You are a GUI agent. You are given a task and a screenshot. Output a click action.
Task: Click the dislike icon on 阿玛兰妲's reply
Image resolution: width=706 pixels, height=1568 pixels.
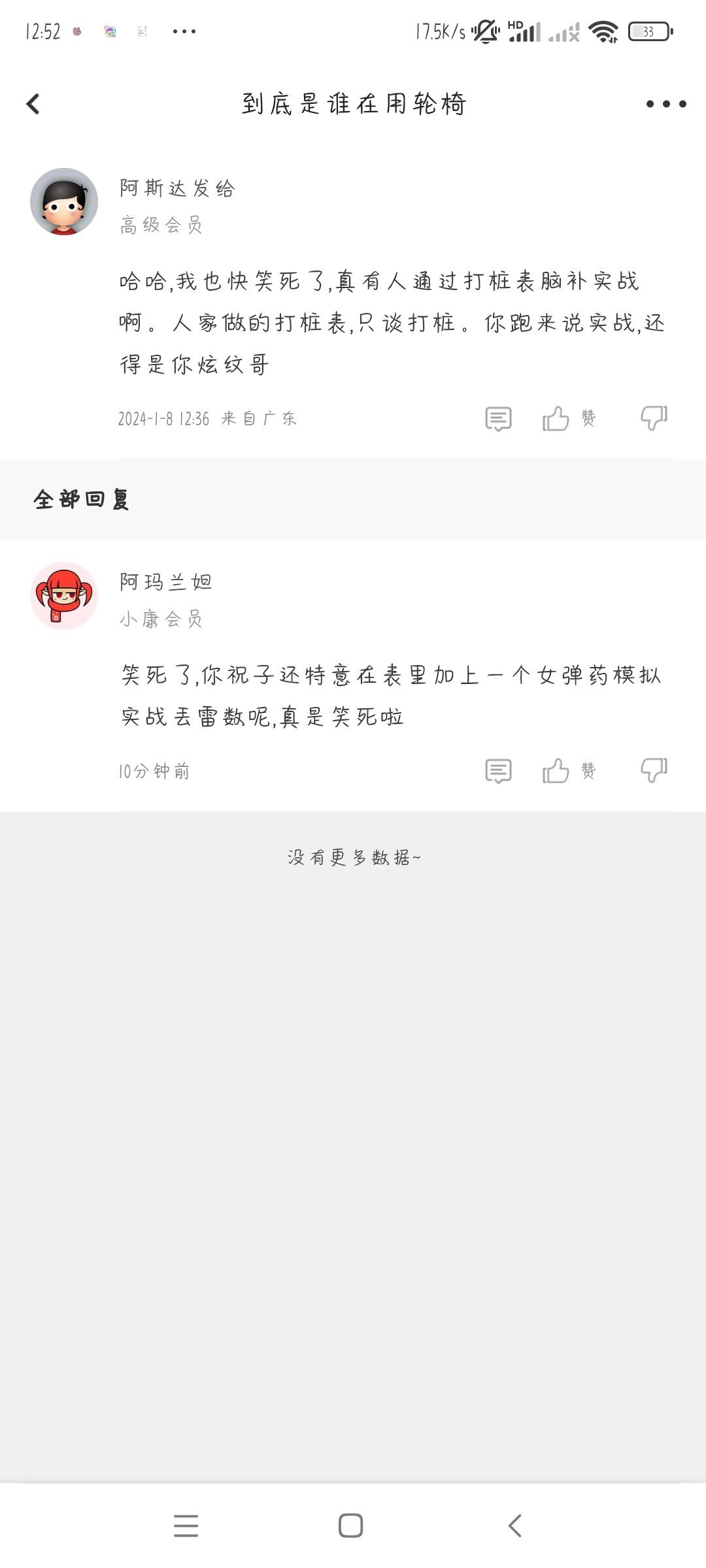click(x=654, y=771)
